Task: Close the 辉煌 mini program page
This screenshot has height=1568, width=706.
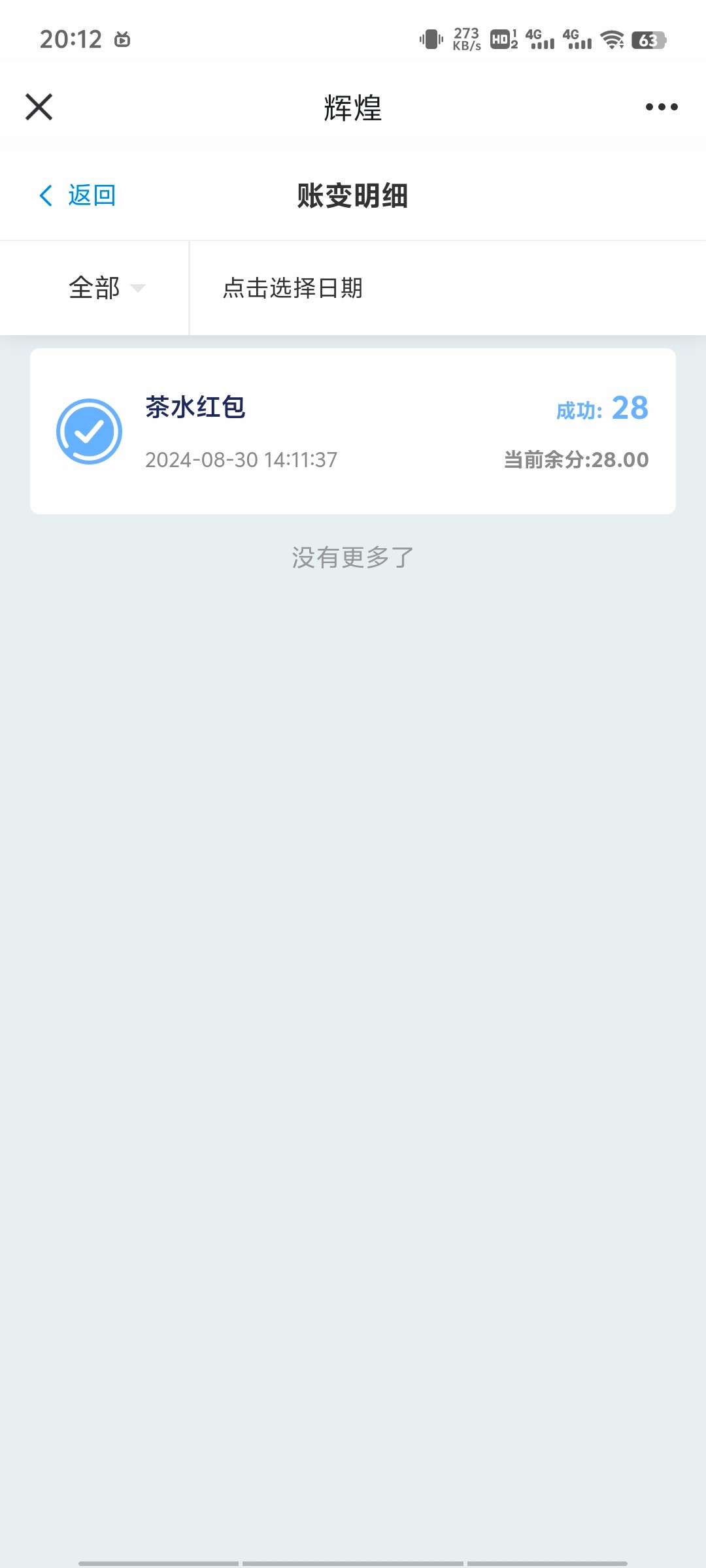Action: click(39, 107)
